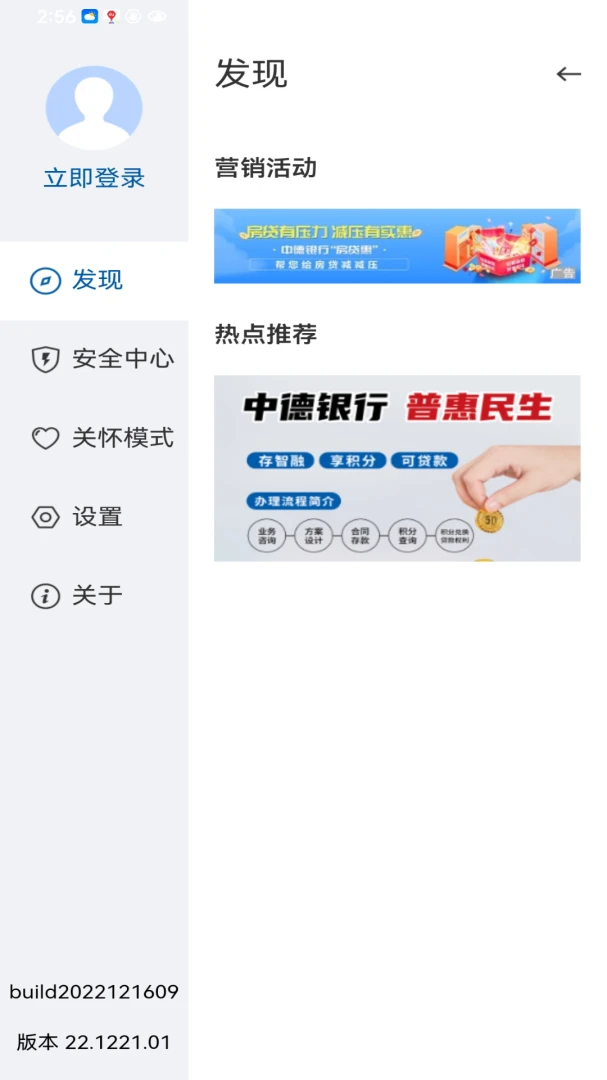Open the profile avatar
This screenshot has height=1080, width=607.
coord(94,108)
